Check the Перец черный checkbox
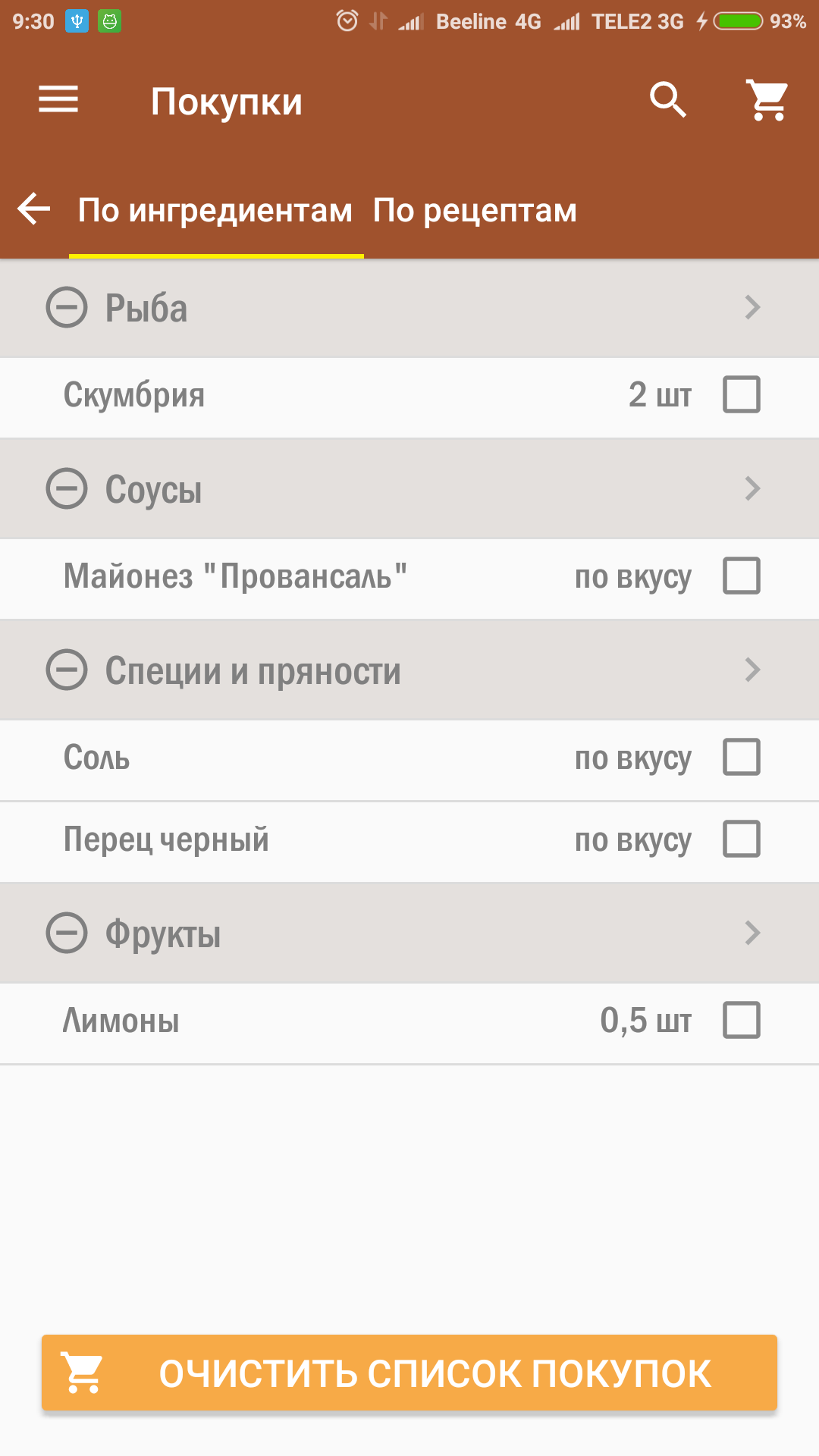The height and width of the screenshot is (1456, 819). (x=741, y=839)
